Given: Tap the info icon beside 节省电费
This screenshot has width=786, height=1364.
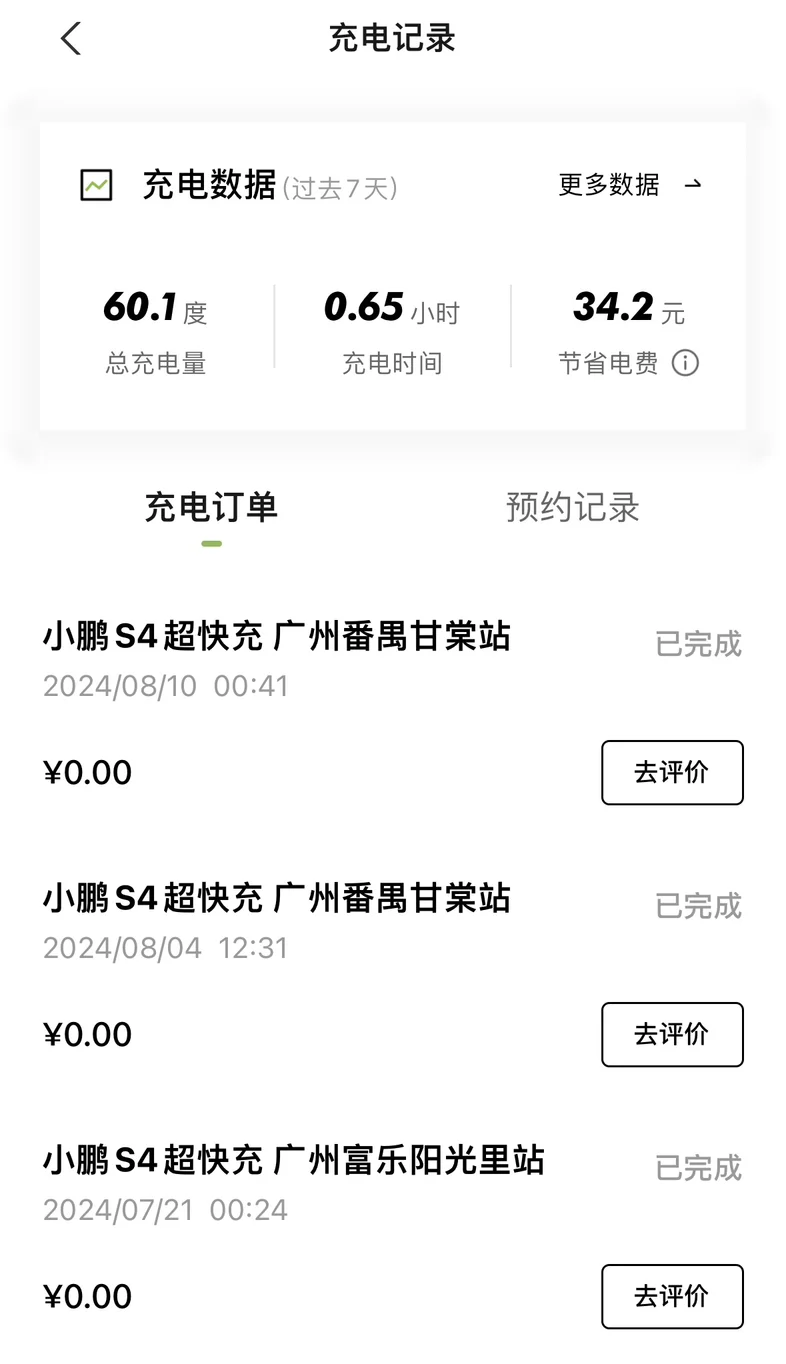Looking at the screenshot, I should 685,363.
